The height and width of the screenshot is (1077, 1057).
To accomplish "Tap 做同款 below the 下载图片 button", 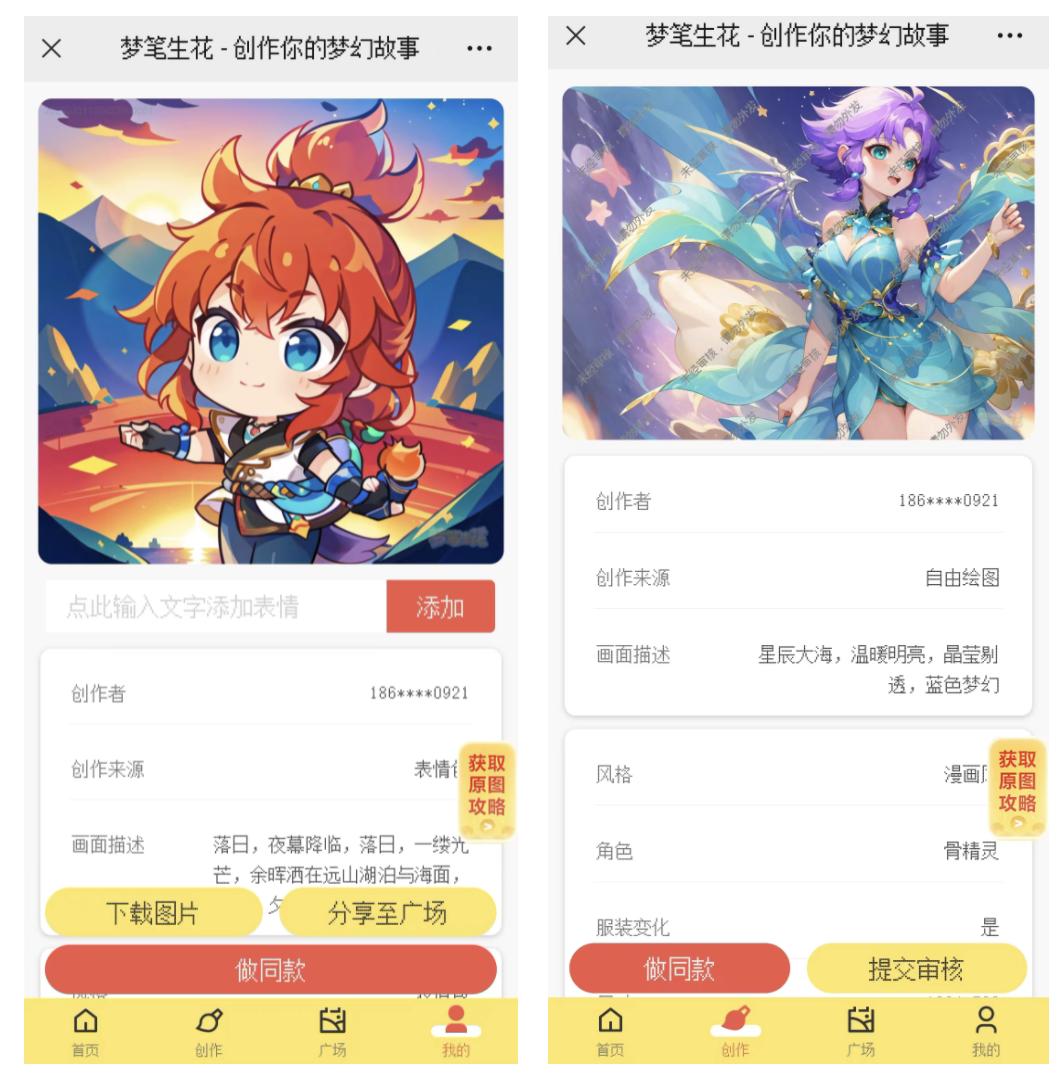I will click(x=270, y=969).
